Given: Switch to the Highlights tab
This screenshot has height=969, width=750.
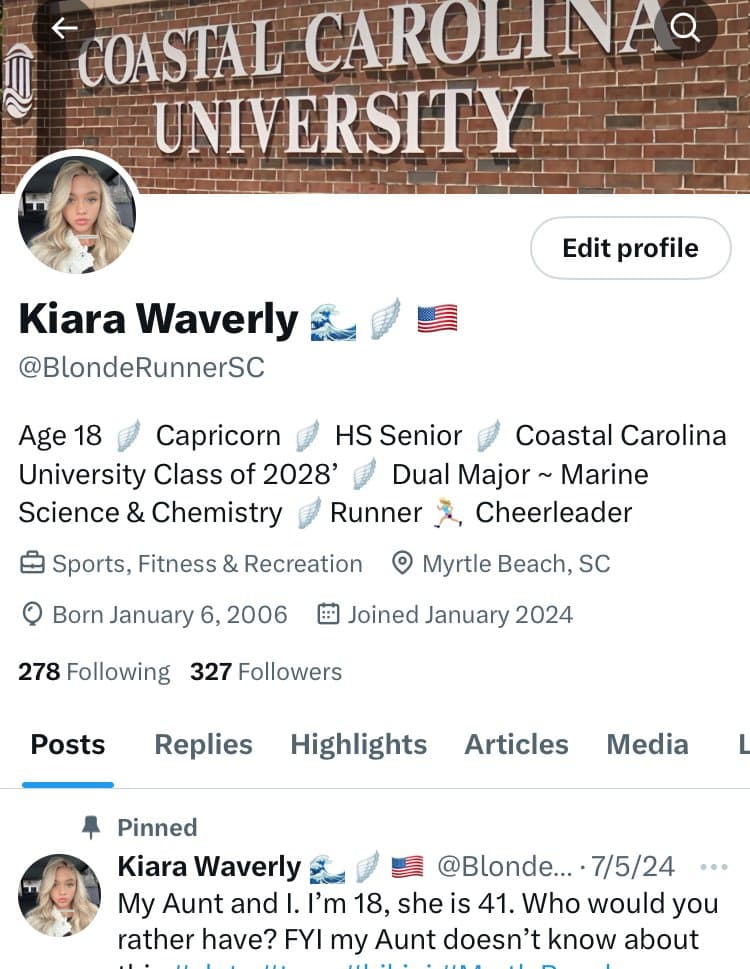Looking at the screenshot, I should 358,745.
